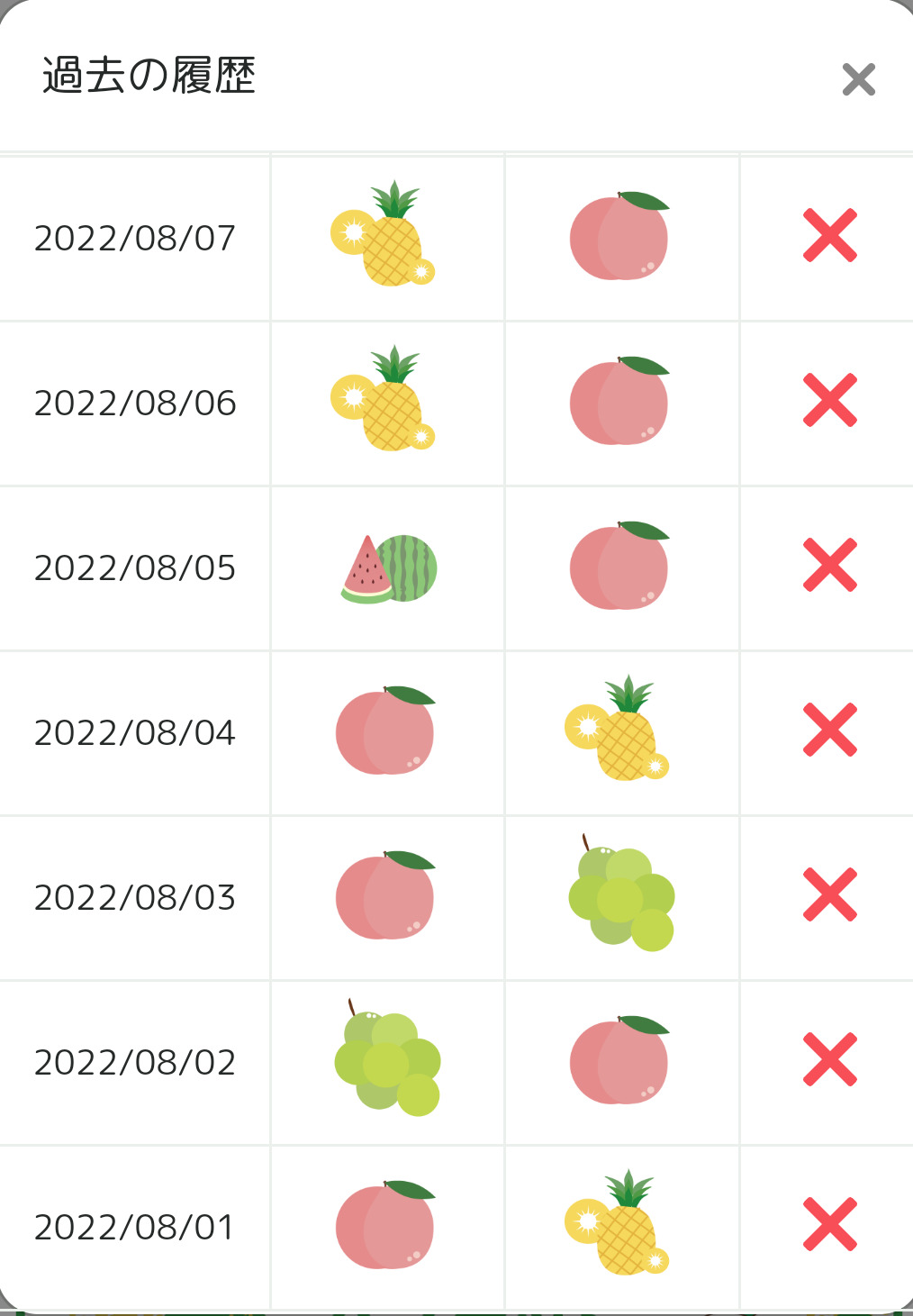
Task: Close the 過去の履歴 history dialog
Action: [858, 79]
